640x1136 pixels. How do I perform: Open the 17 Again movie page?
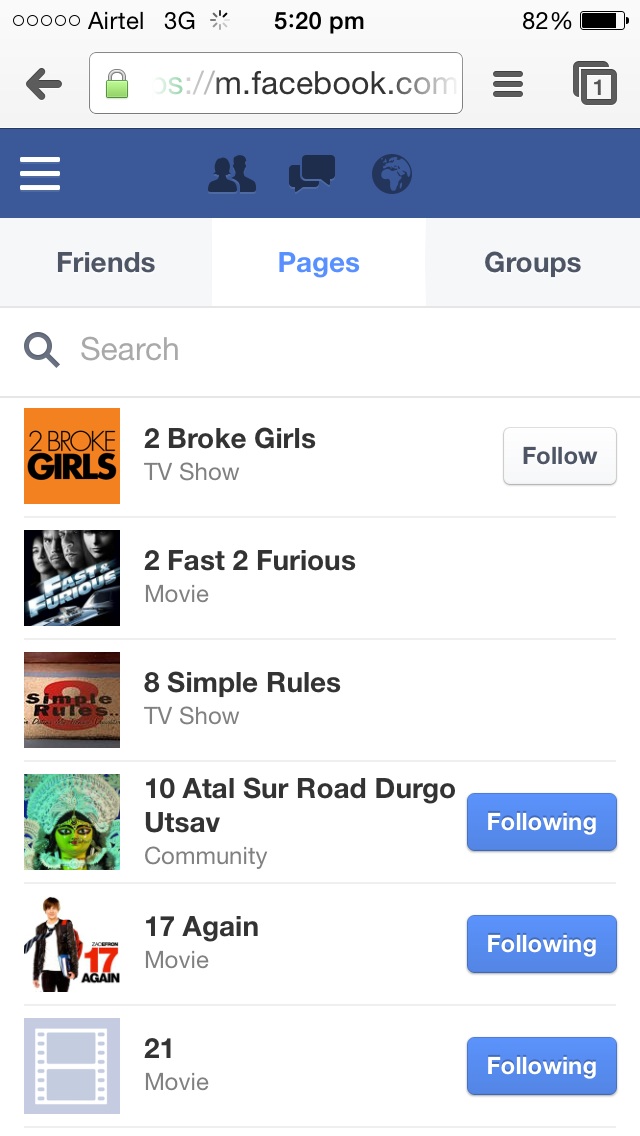pyautogui.click(x=202, y=928)
